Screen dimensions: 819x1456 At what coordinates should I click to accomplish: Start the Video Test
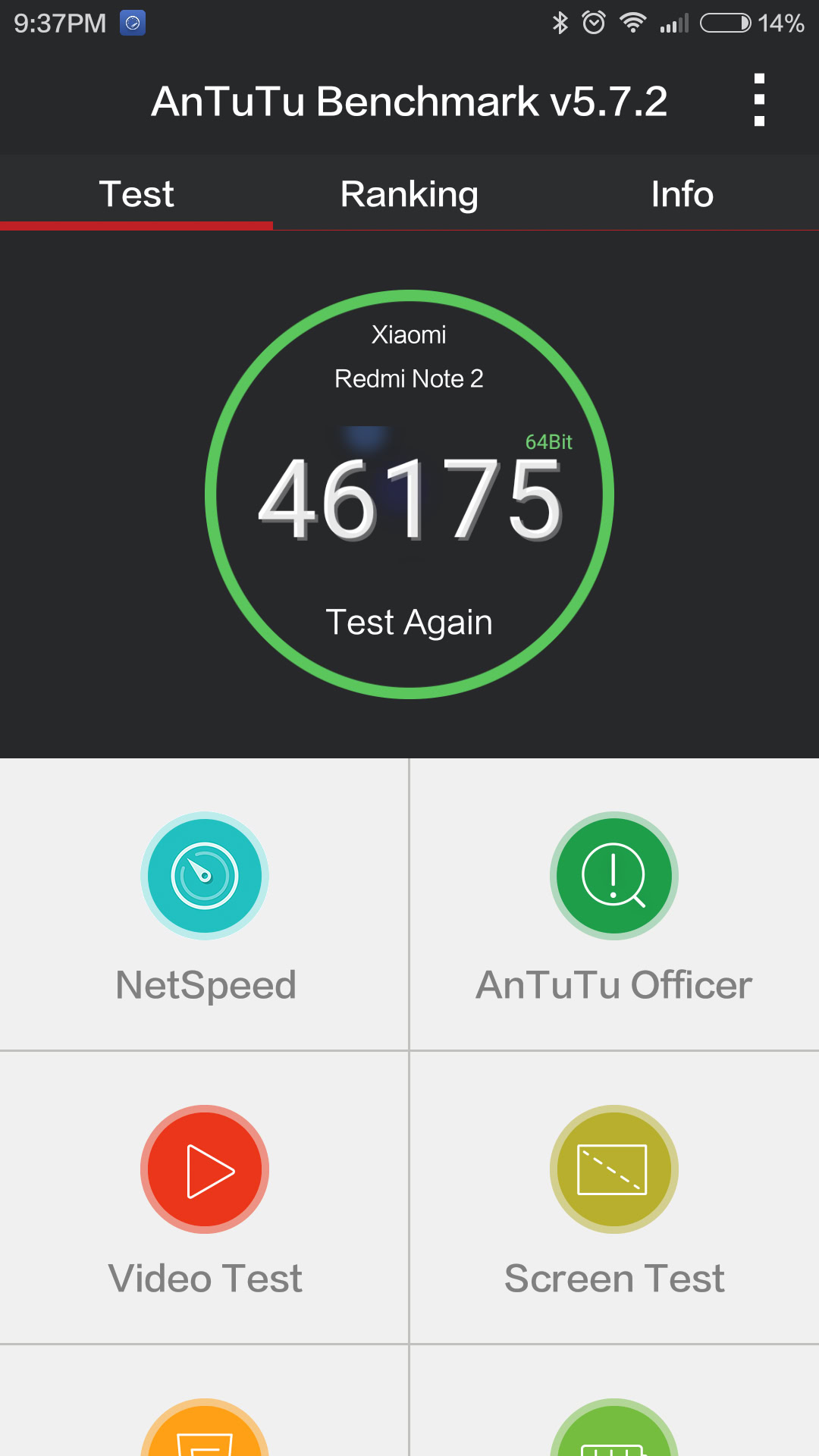[x=205, y=1197]
